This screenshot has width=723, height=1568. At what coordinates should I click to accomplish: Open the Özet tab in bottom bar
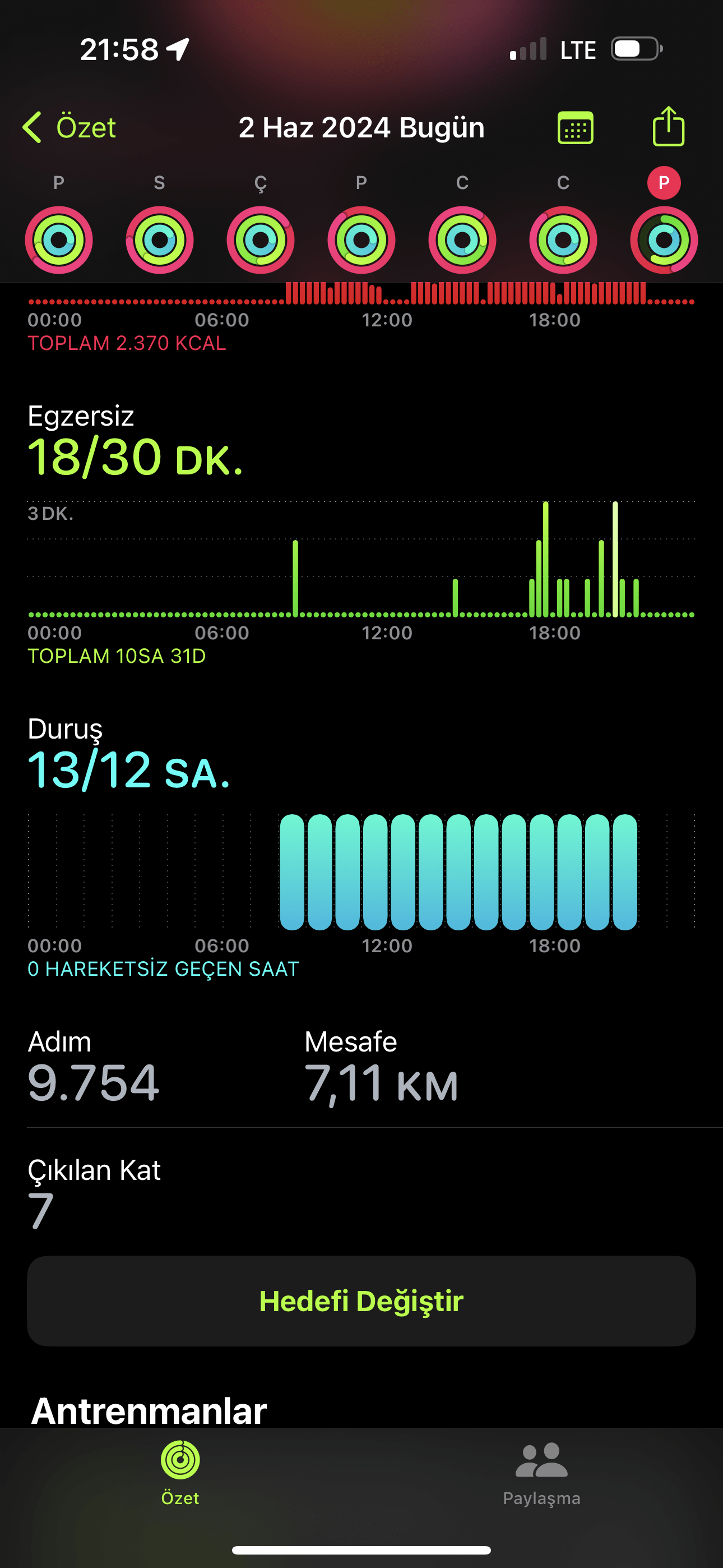point(180,1474)
